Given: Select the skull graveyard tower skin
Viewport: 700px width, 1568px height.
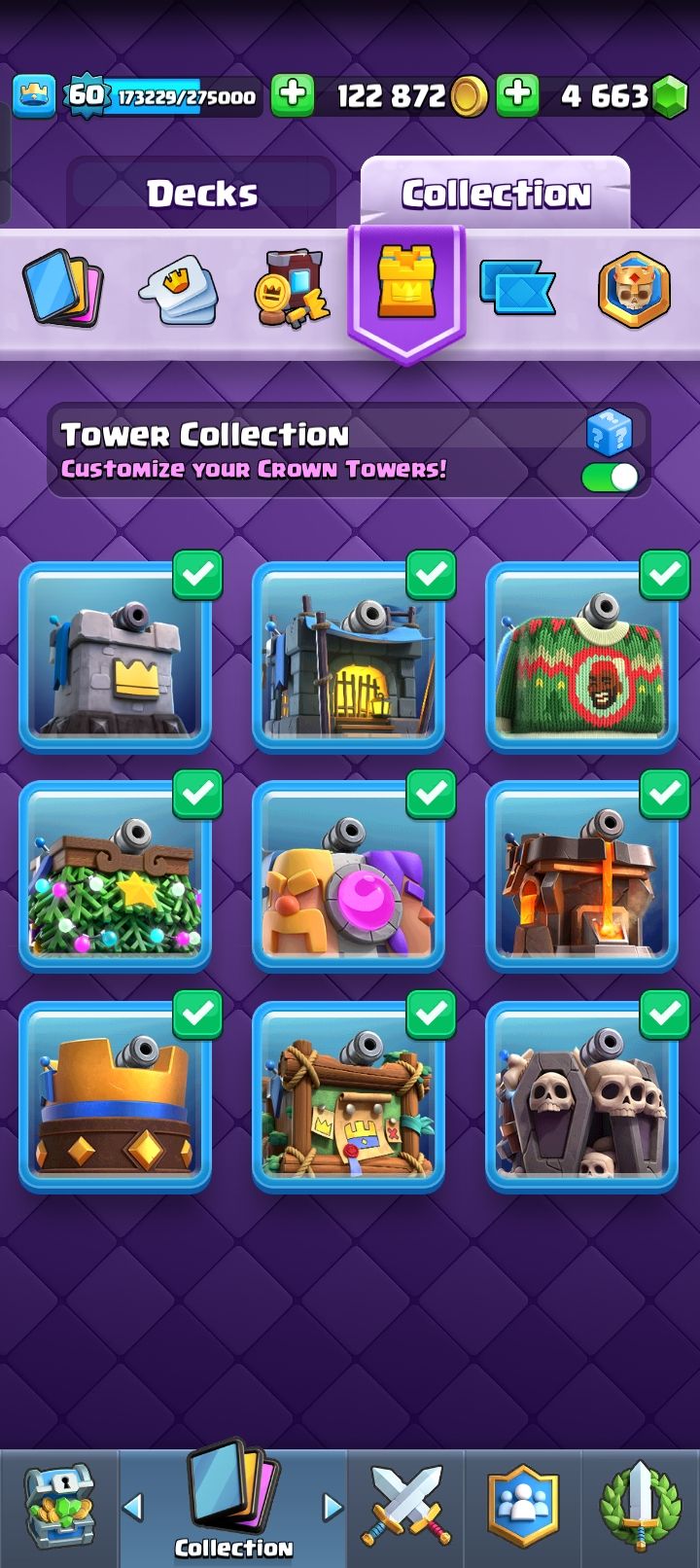Looking at the screenshot, I should point(581,1096).
